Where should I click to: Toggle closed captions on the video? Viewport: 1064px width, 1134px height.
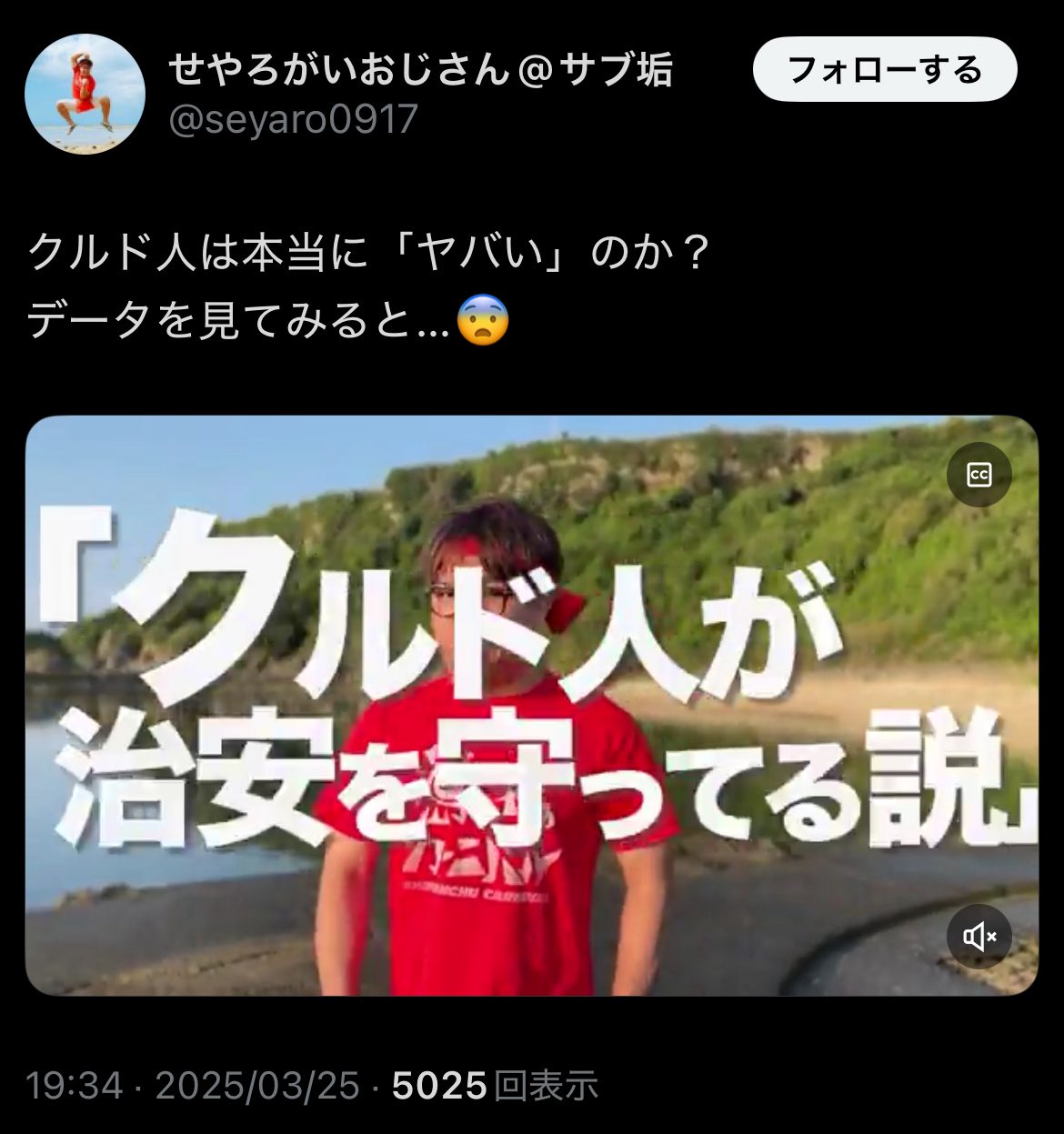pos(979,475)
